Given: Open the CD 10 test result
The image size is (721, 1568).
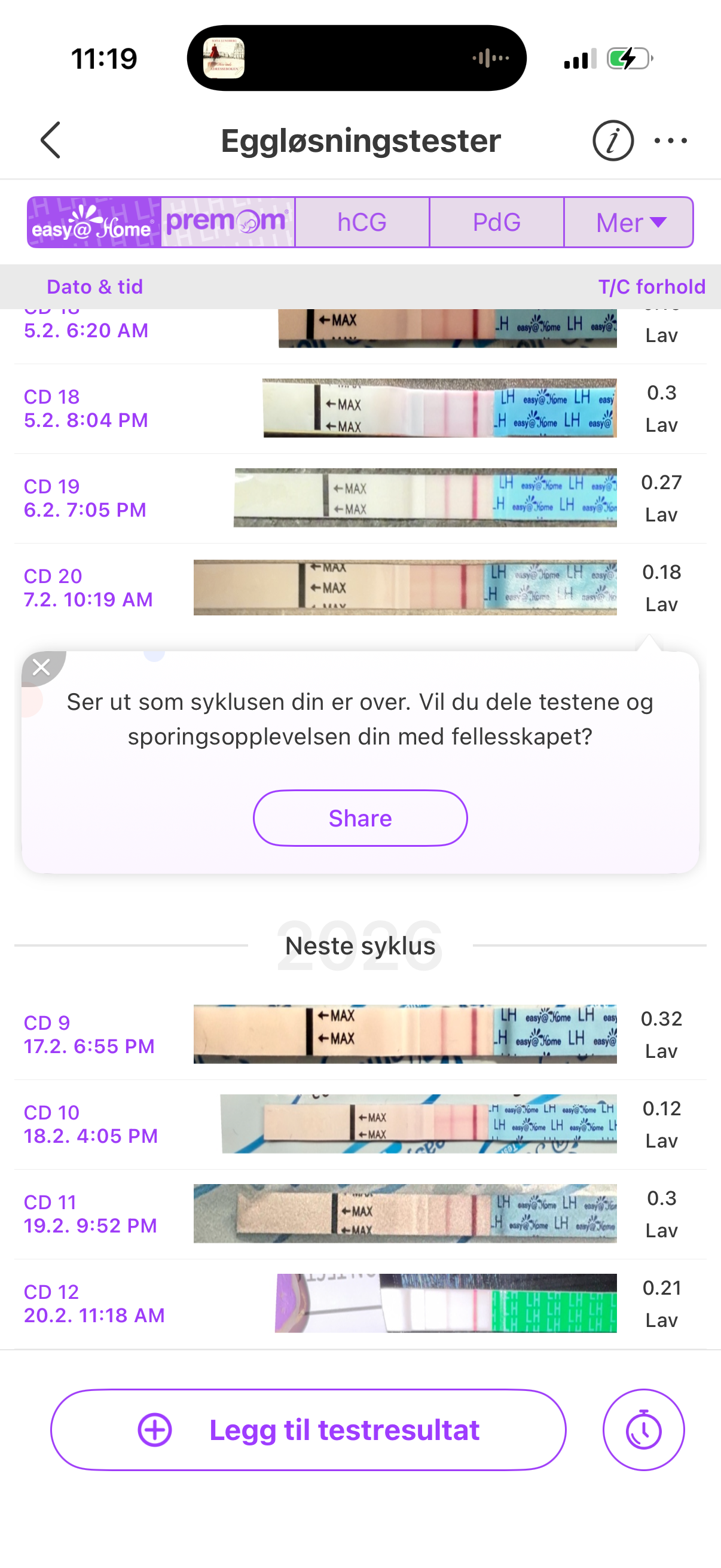Looking at the screenshot, I should (x=360, y=1124).
